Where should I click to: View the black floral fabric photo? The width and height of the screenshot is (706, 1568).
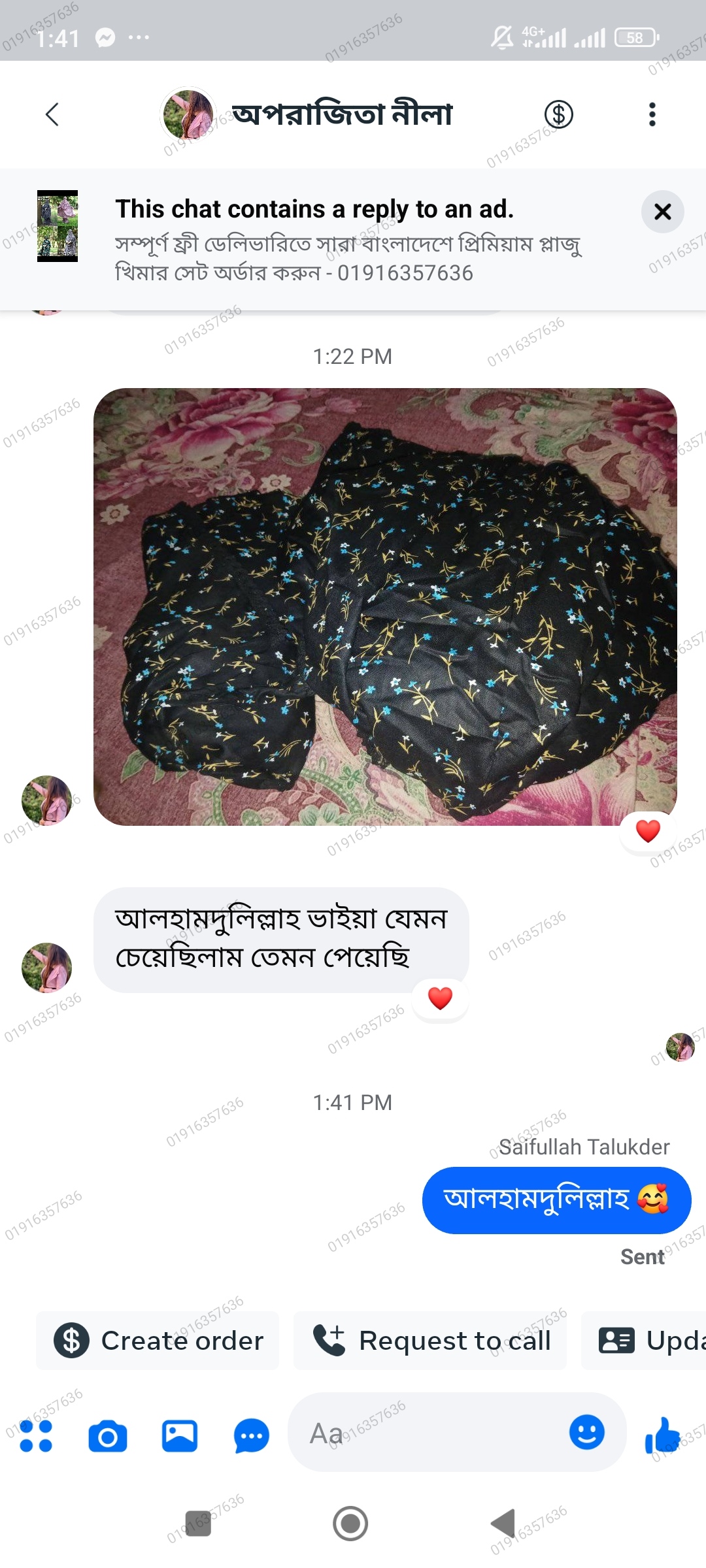(385, 607)
